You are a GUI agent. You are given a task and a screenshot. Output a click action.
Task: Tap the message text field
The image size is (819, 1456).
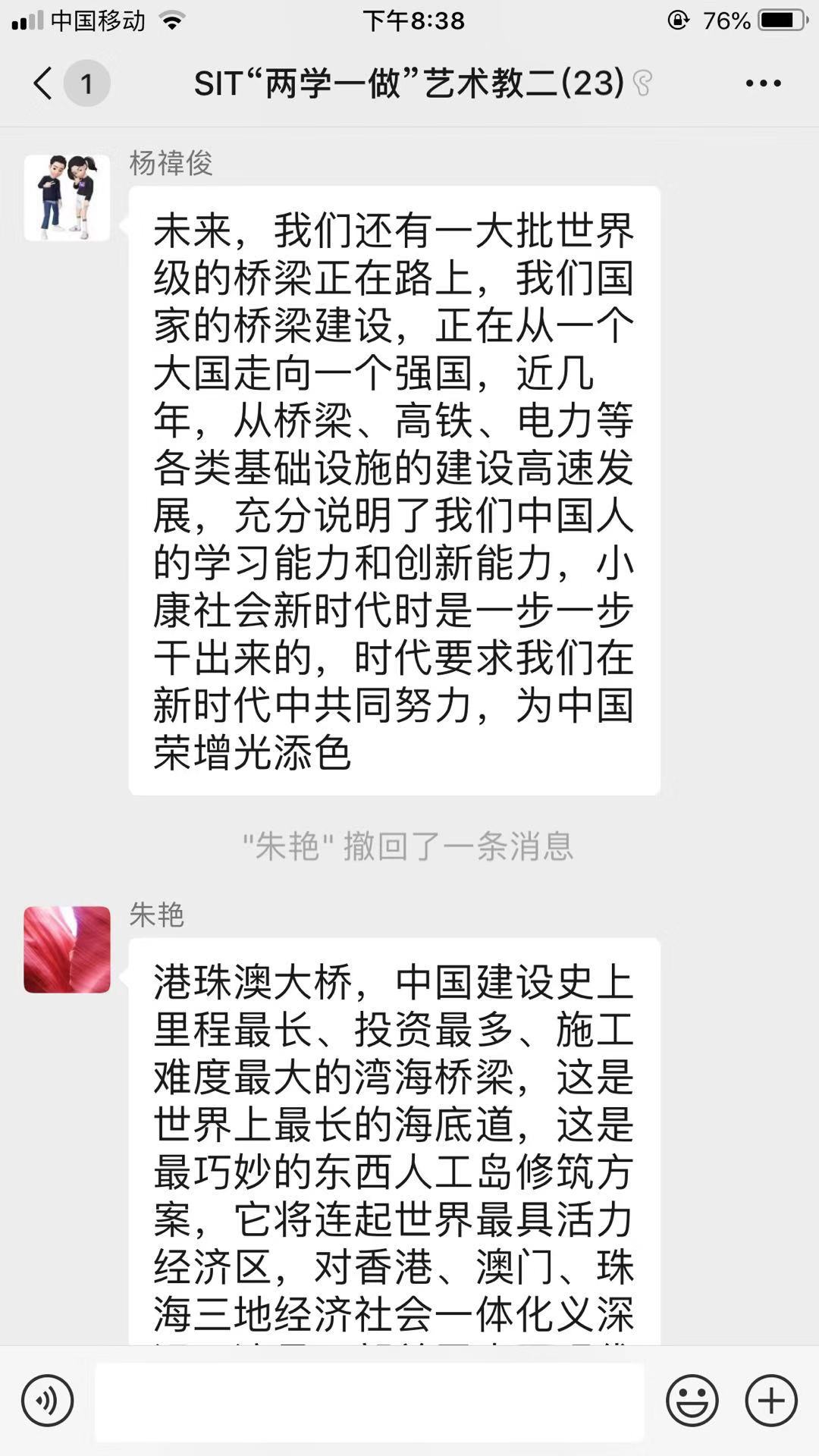(369, 1401)
